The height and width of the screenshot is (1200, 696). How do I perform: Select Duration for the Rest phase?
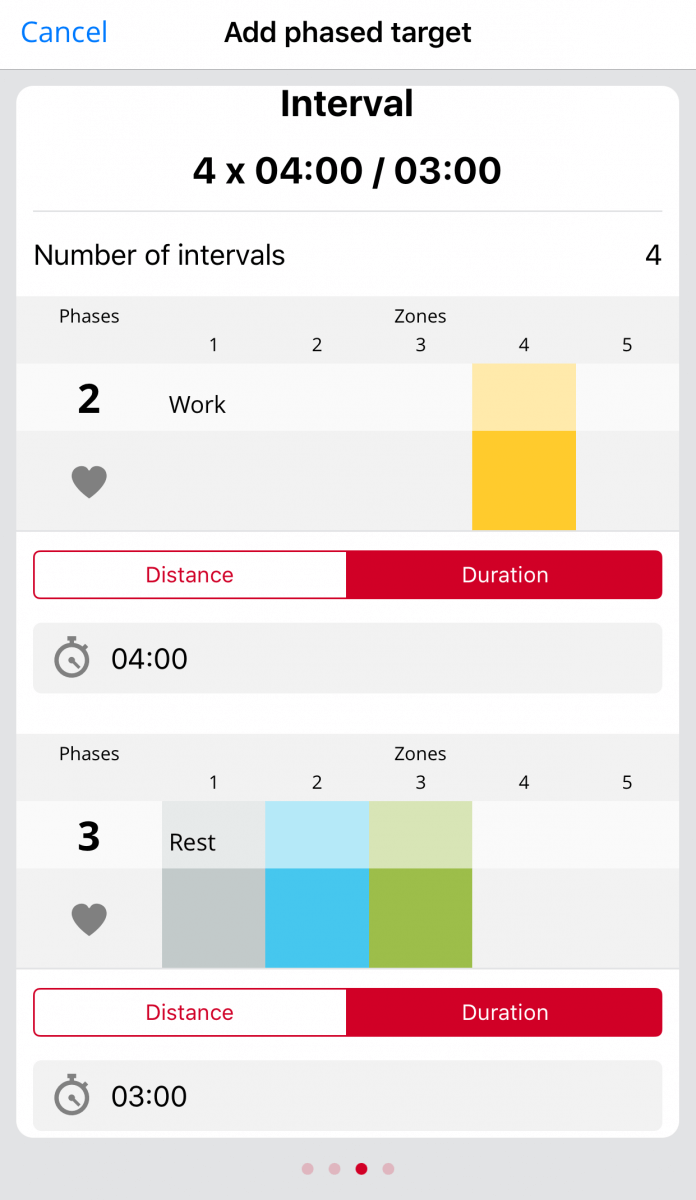tap(504, 1012)
